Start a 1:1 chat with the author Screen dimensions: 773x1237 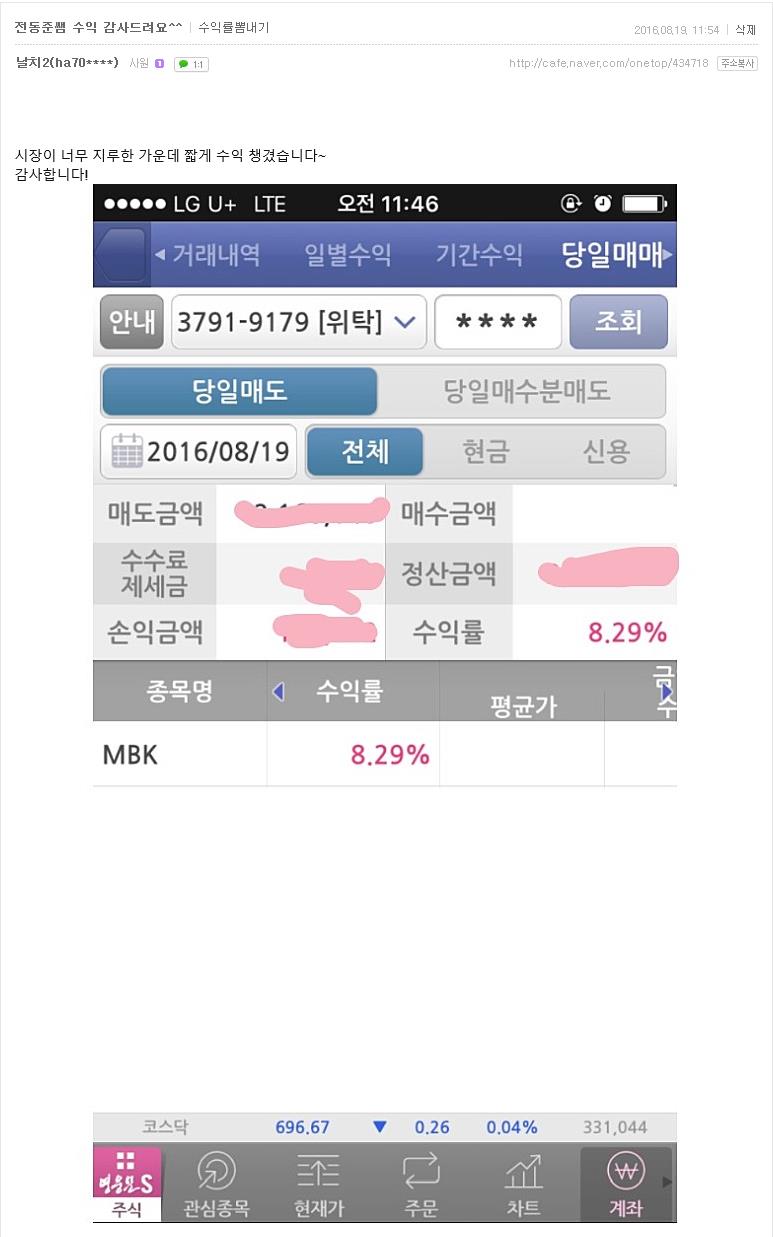[191, 64]
